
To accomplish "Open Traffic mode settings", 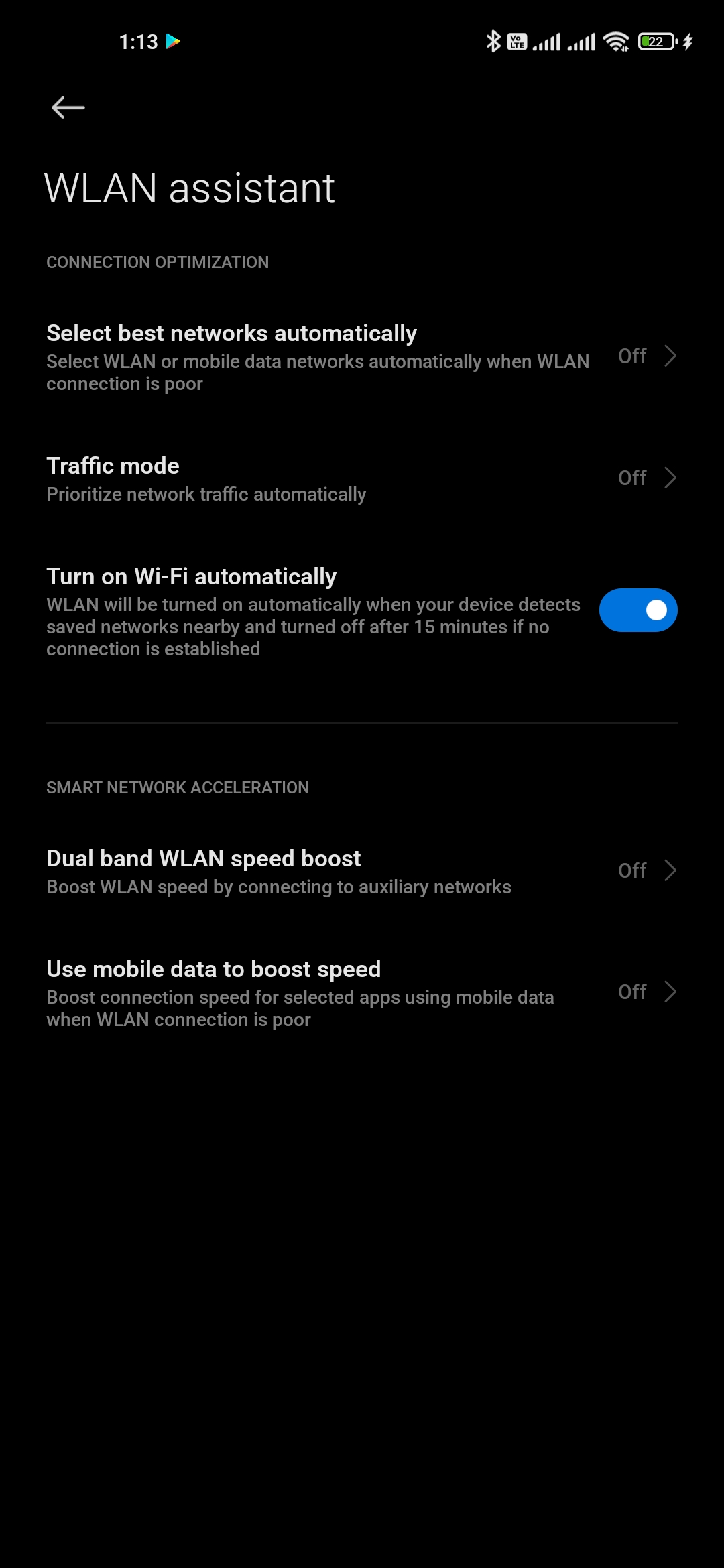I will [x=362, y=478].
